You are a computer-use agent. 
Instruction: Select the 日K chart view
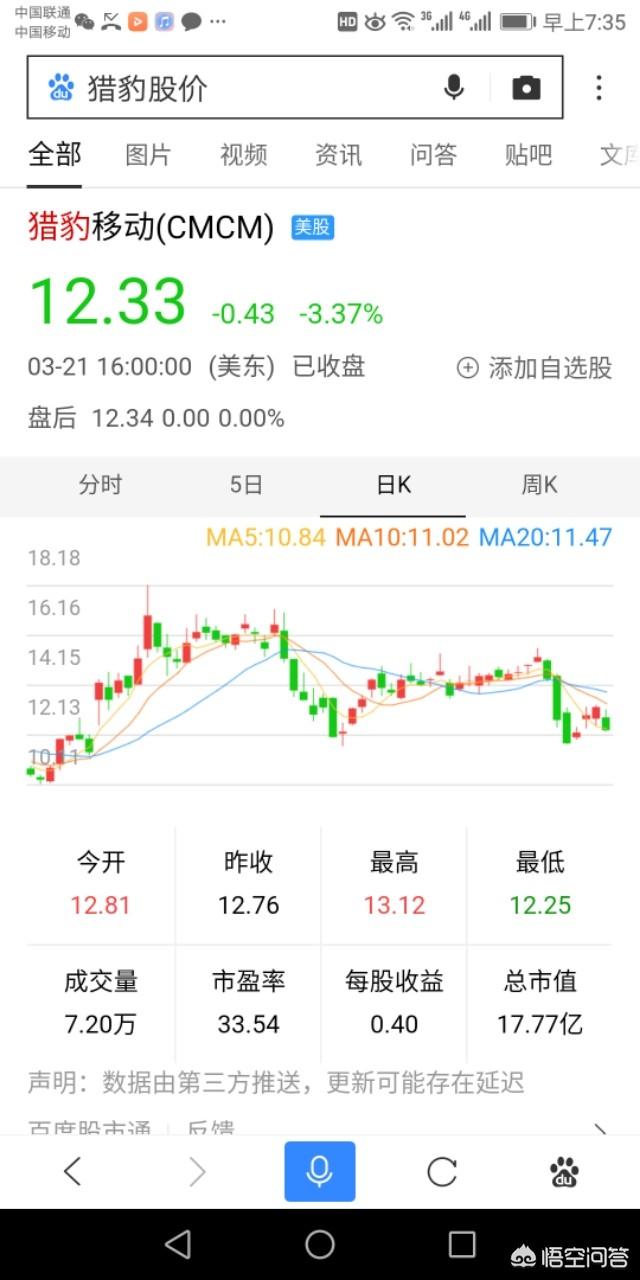pos(393,485)
